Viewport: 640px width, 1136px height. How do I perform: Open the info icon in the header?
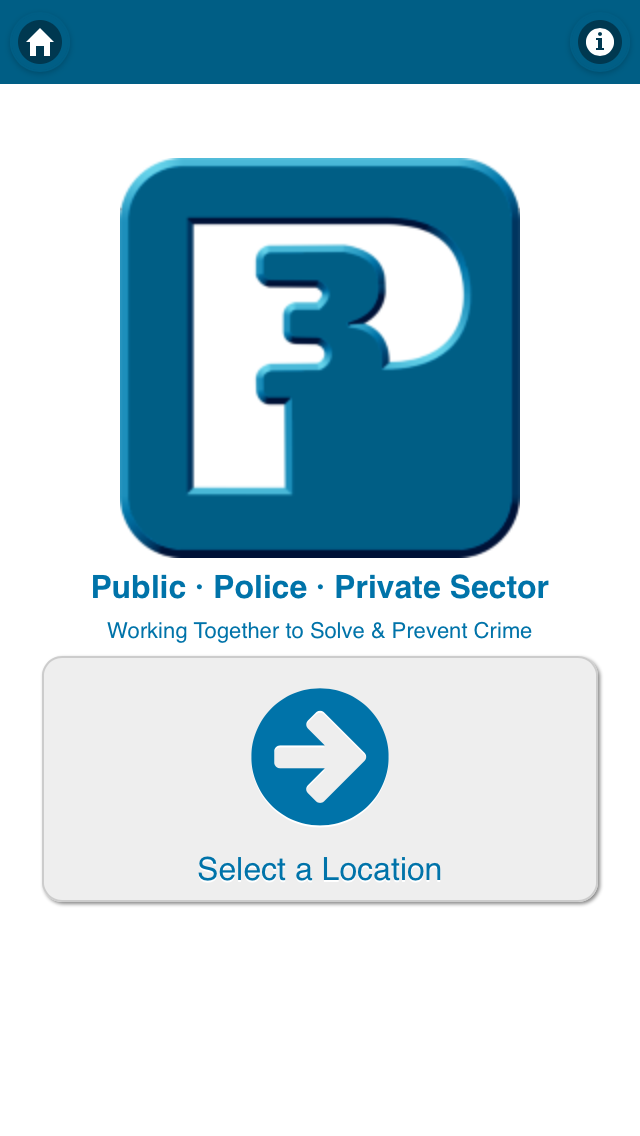click(600, 42)
